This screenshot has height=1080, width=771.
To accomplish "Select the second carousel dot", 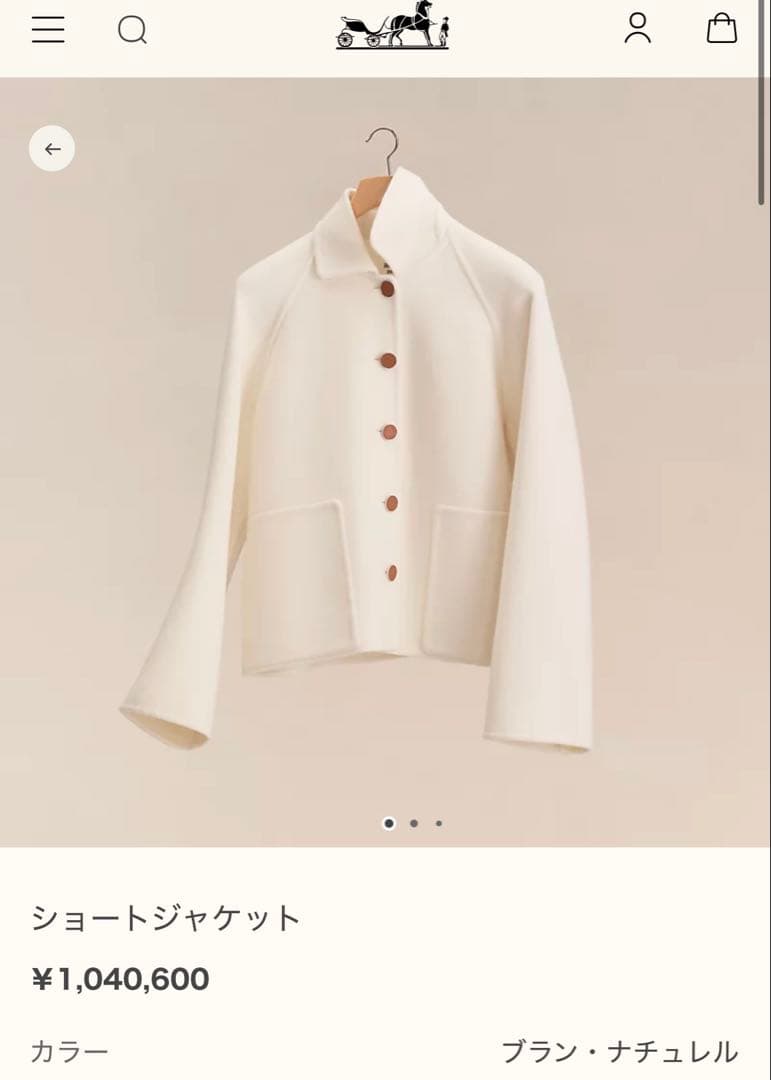I will pos(413,824).
